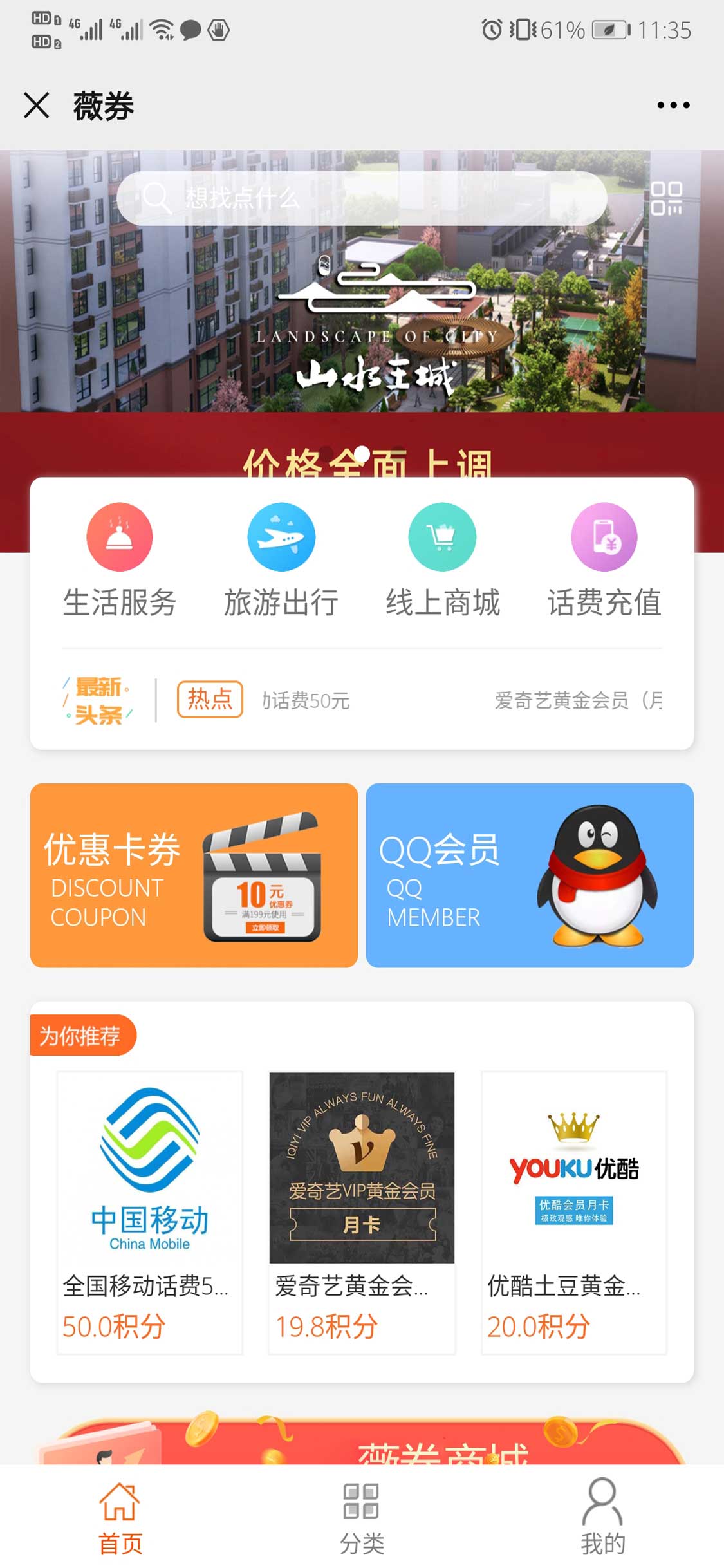Tap the 想找点什么 search box
The height and width of the screenshot is (1568, 724).
pyautogui.click(x=360, y=198)
